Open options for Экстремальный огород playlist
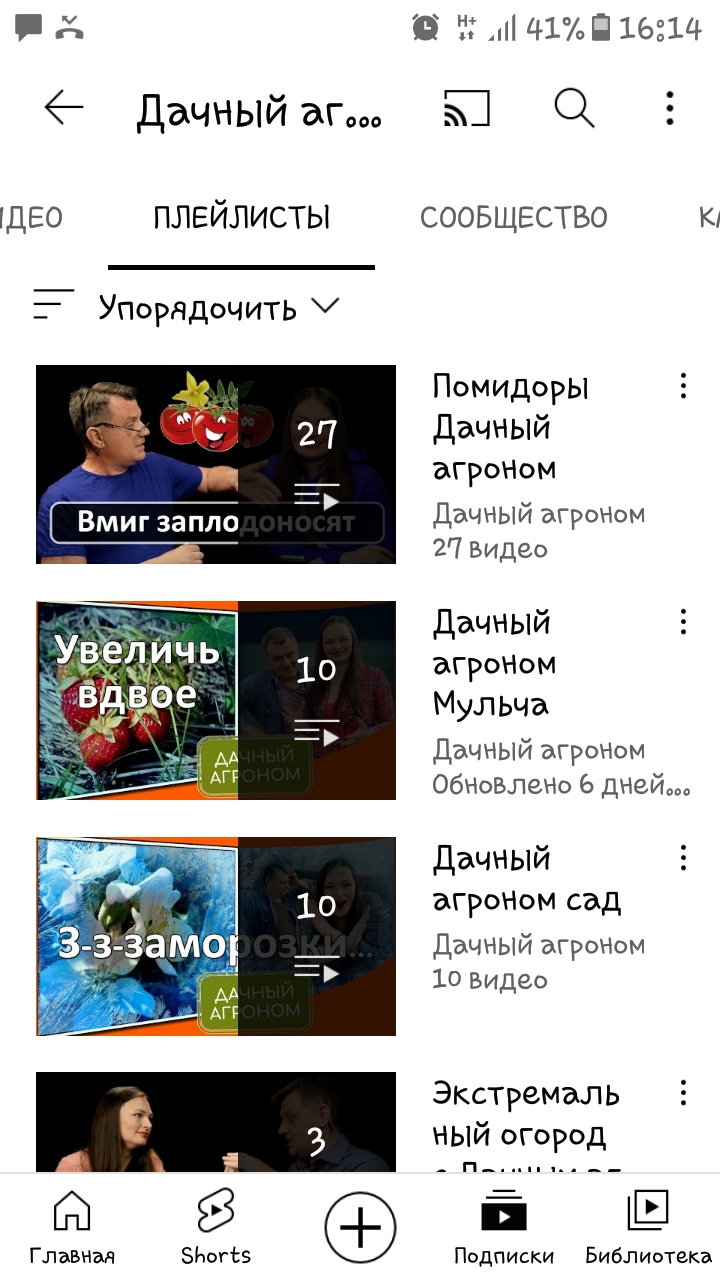Image resolution: width=720 pixels, height=1280 pixels. coord(683,1093)
